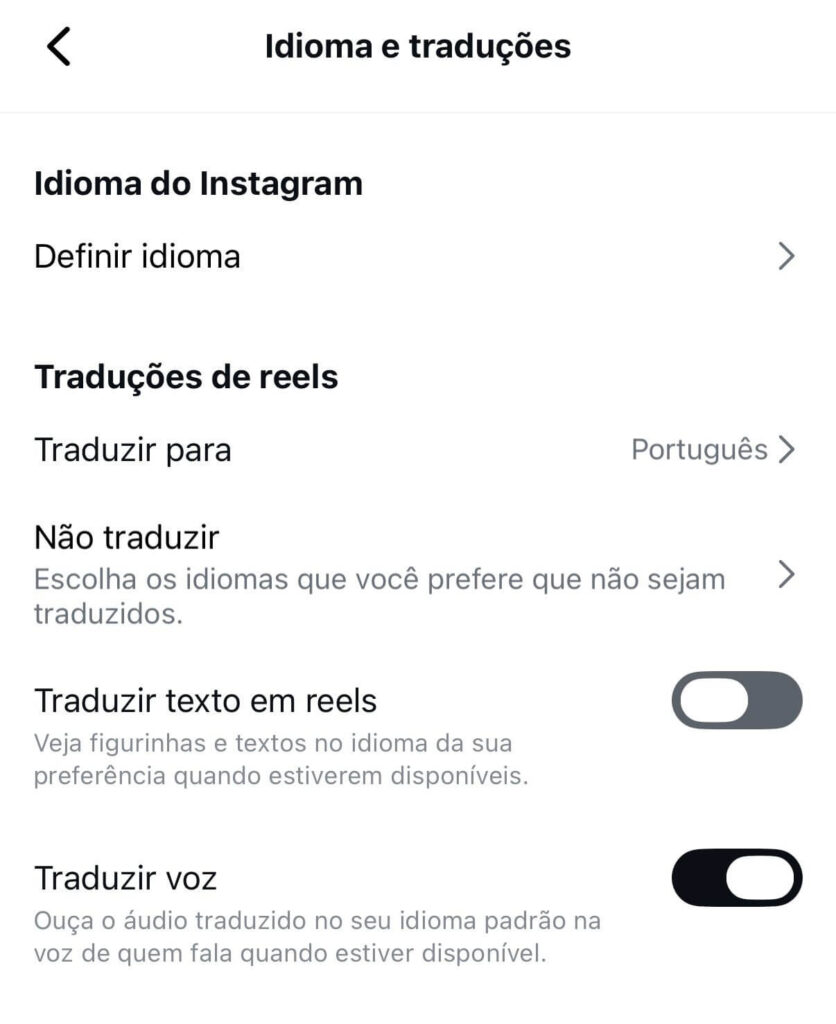Return to previous settings screen
The height and width of the screenshot is (1024, 836).
coord(58,46)
